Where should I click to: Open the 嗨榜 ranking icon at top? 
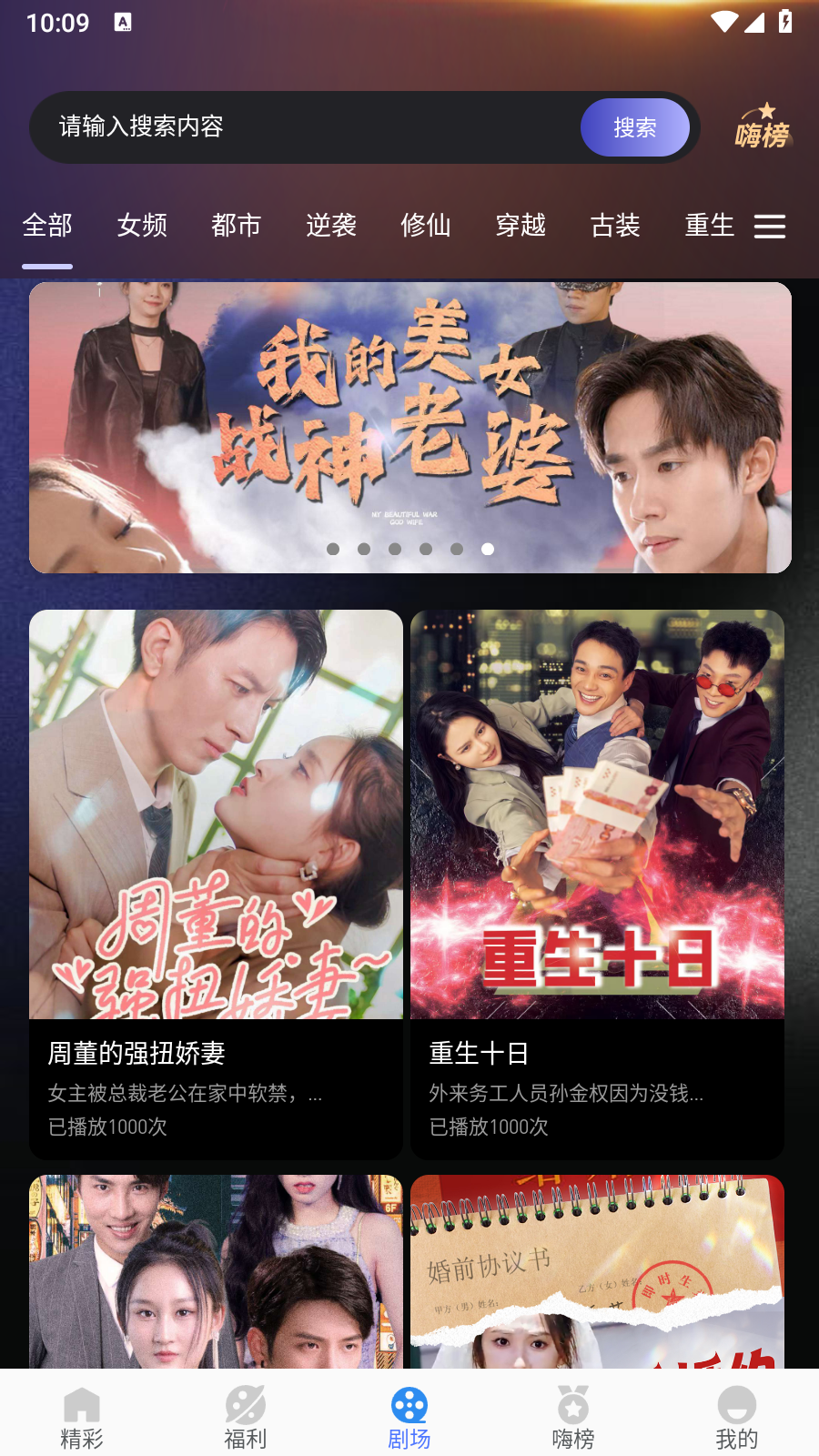(x=762, y=126)
